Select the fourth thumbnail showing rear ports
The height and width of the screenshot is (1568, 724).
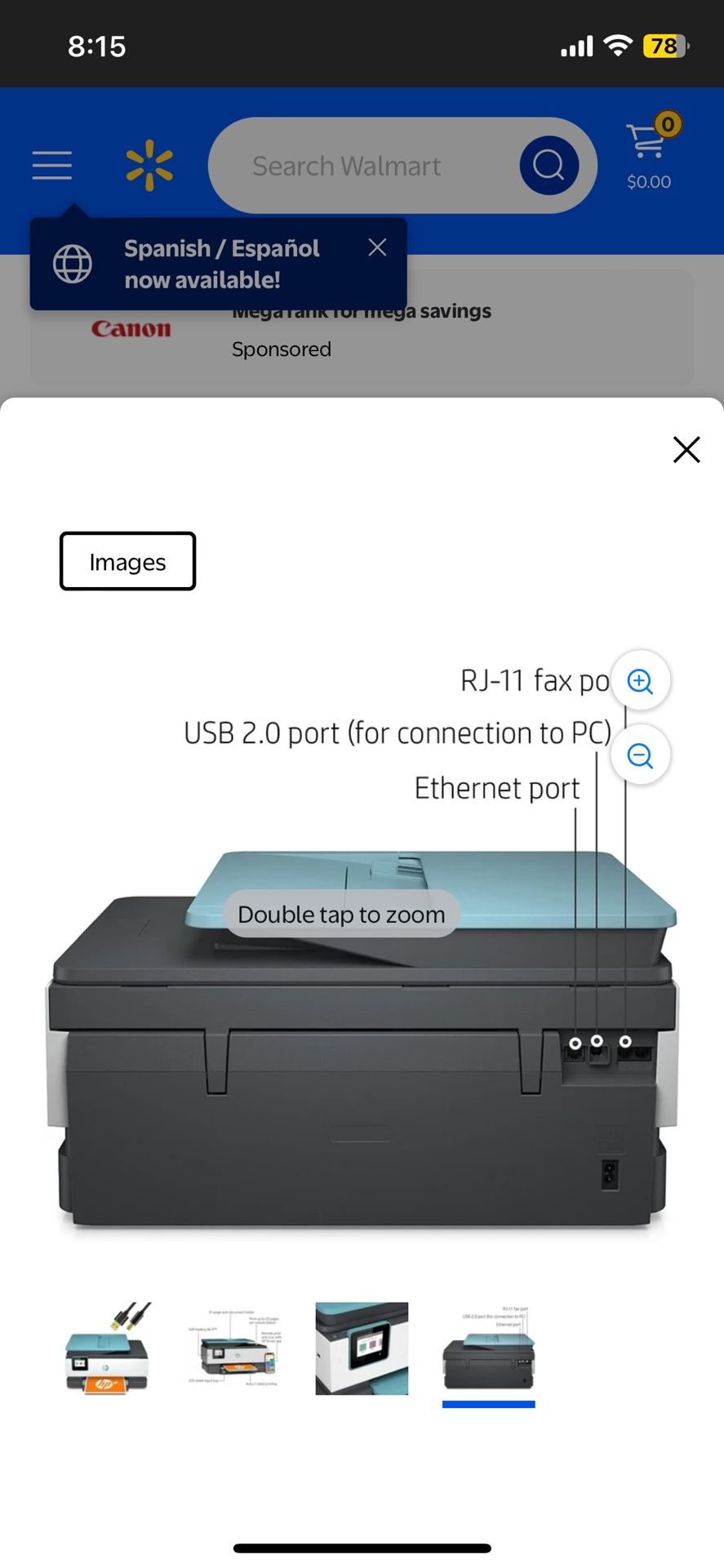point(488,1348)
